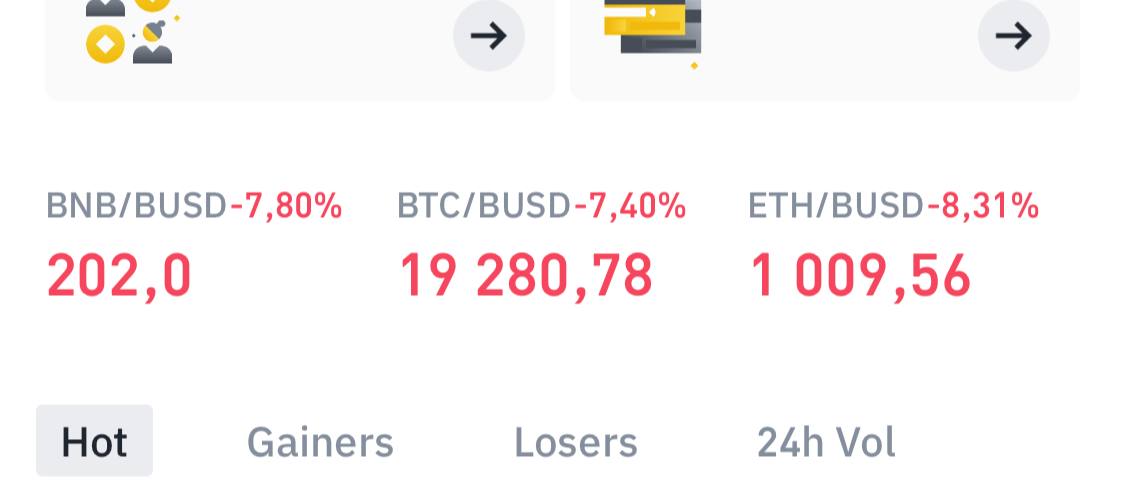Select the Hot tab
The image size is (1125, 502).
[94, 441]
